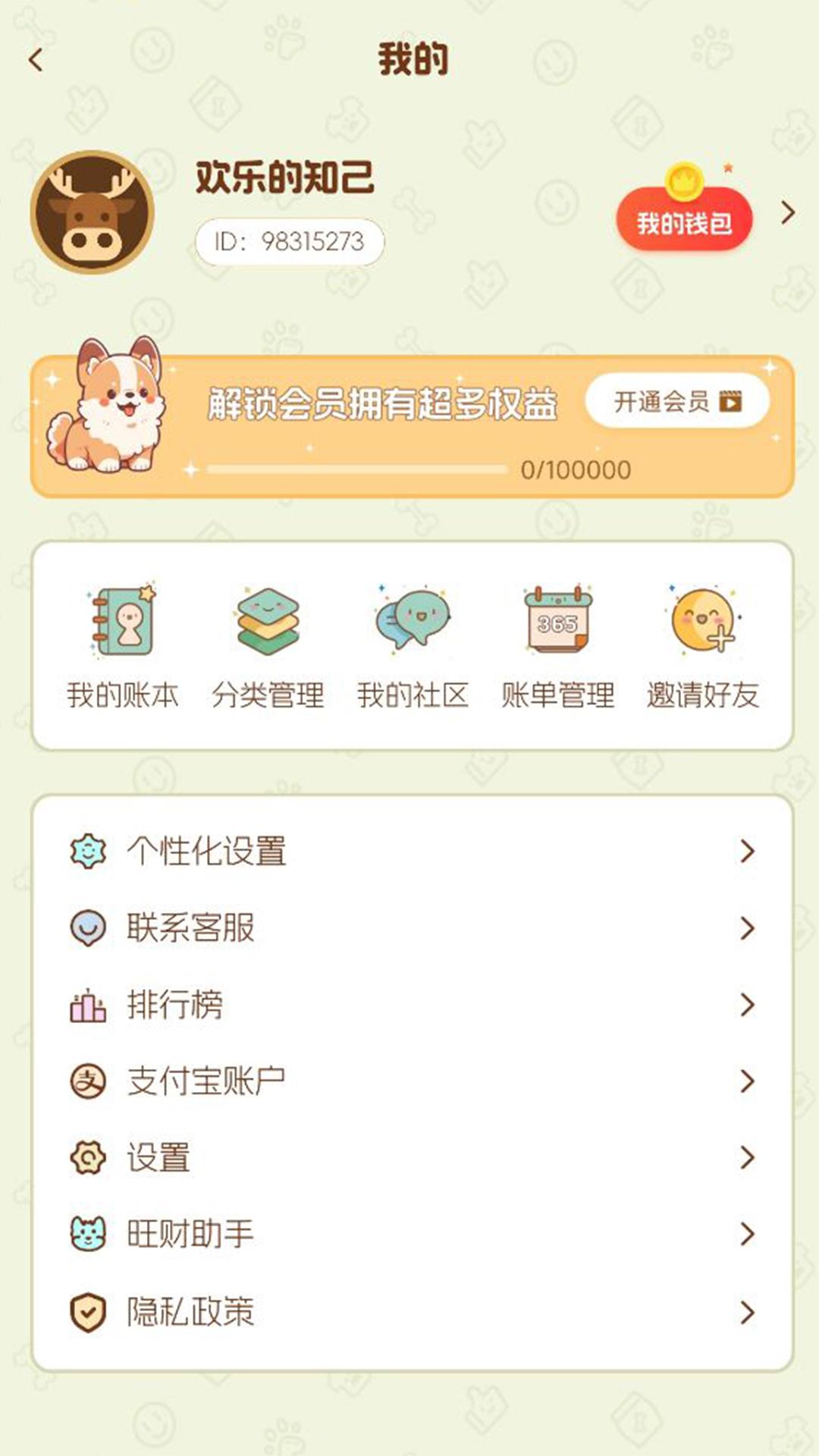The height and width of the screenshot is (1456, 819).
Task: Launch 旺财助手 assistant
Action: pyautogui.click(x=413, y=1235)
